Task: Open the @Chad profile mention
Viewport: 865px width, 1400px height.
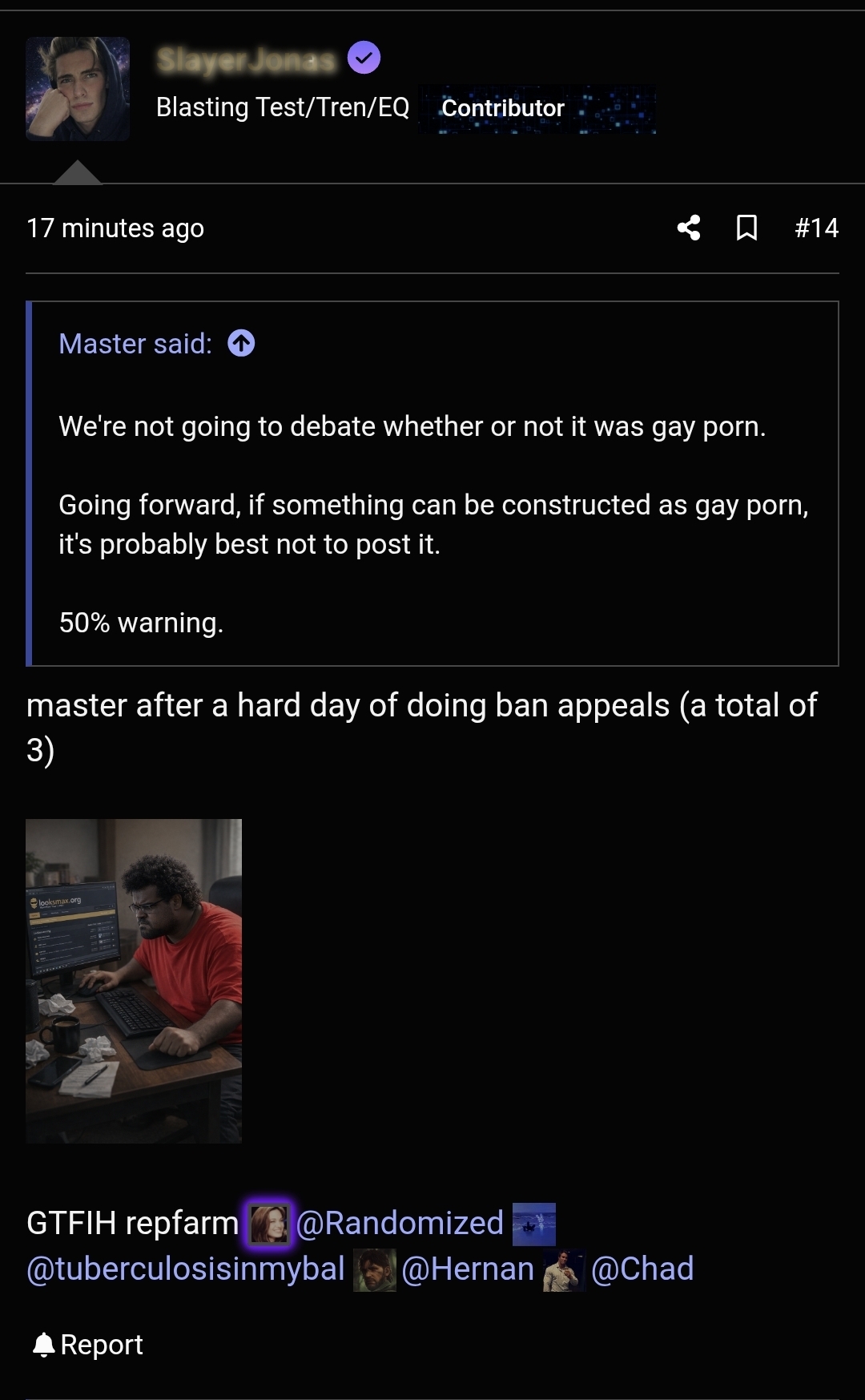Action: click(642, 1269)
